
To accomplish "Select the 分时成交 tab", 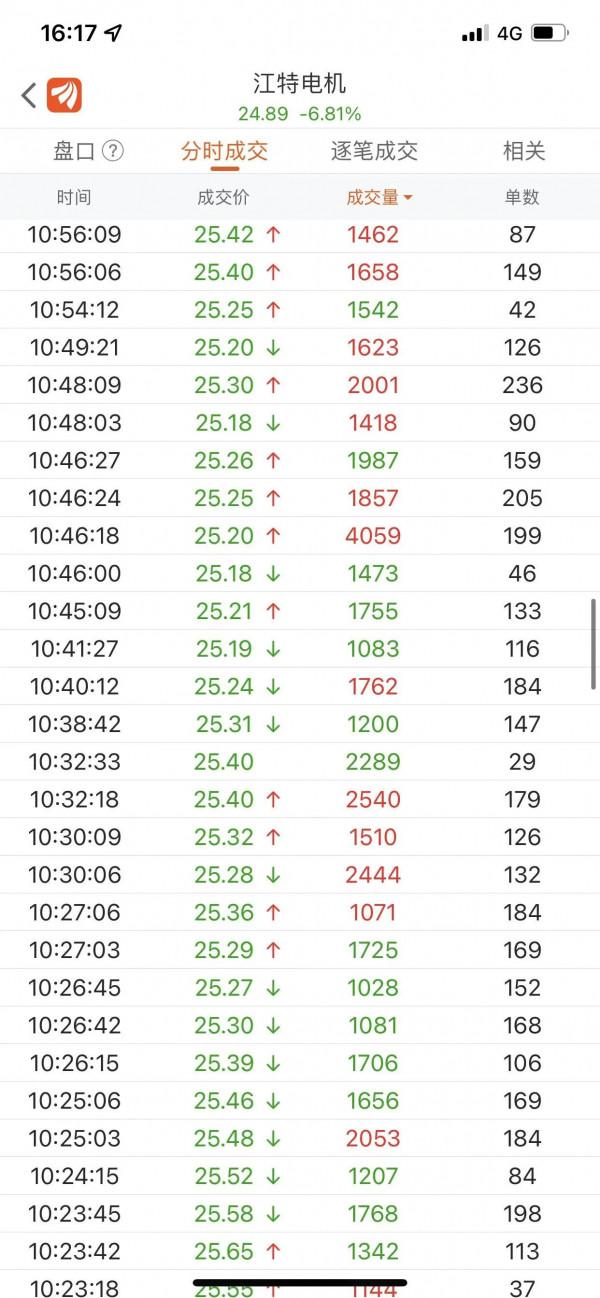I will point(224,151).
